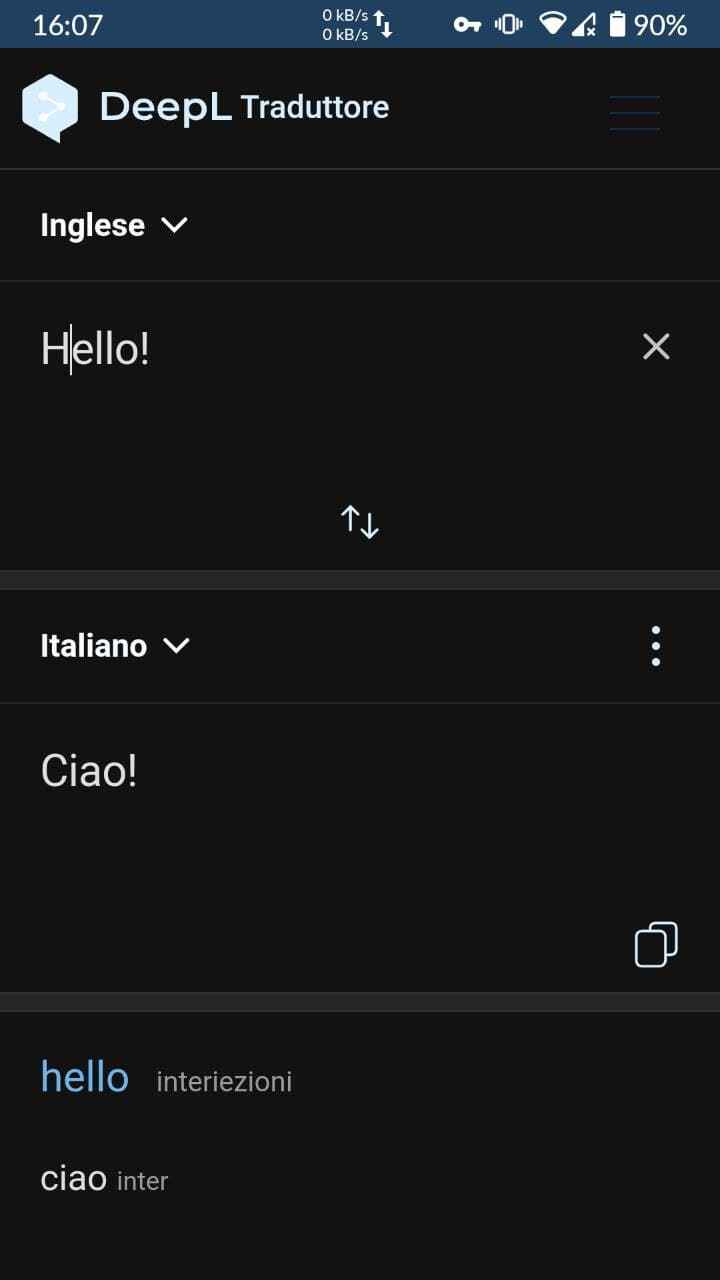Copy the Ciao! translation
This screenshot has height=1280, width=720.
(x=656, y=944)
